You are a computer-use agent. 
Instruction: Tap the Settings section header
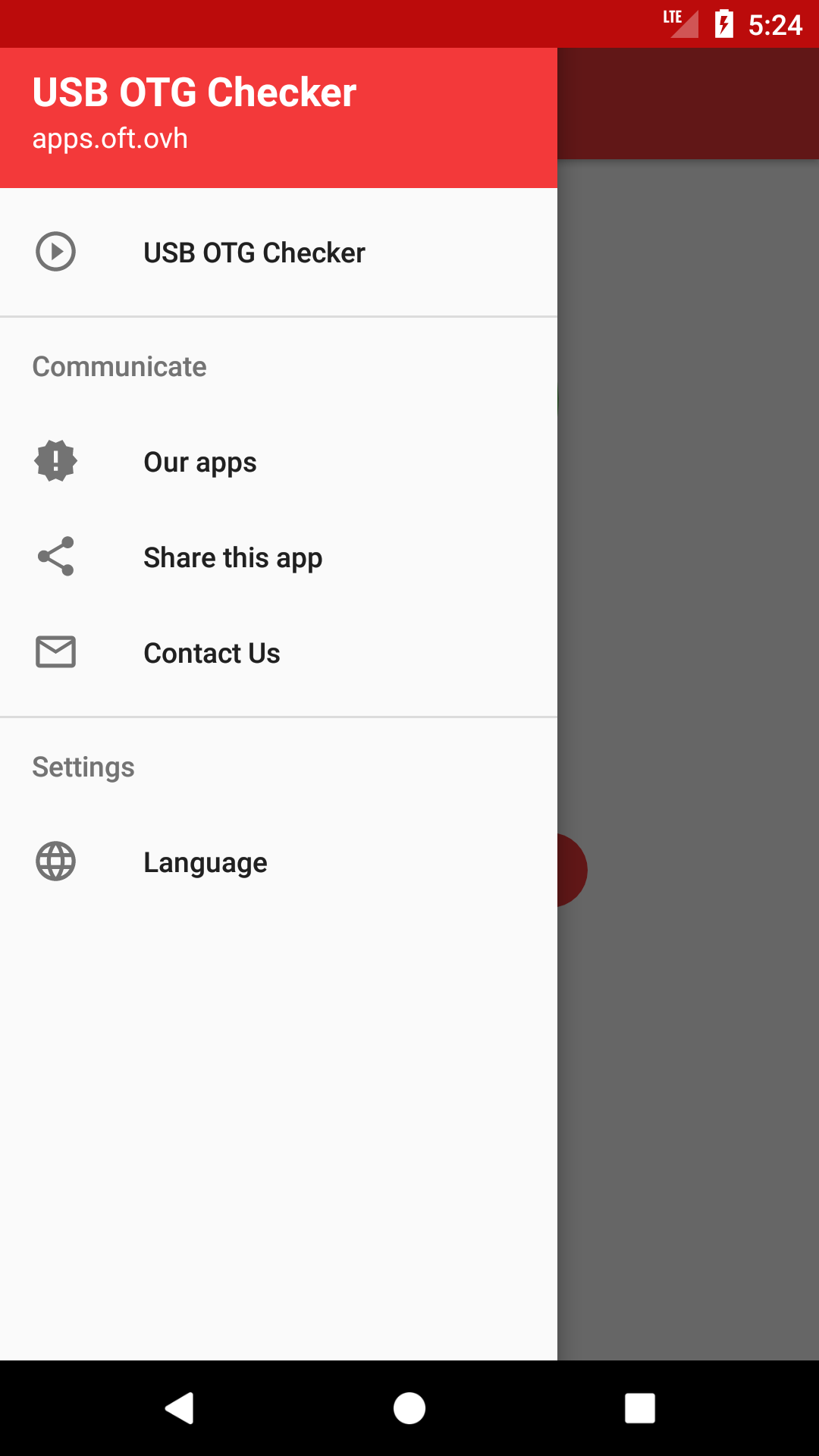[83, 767]
